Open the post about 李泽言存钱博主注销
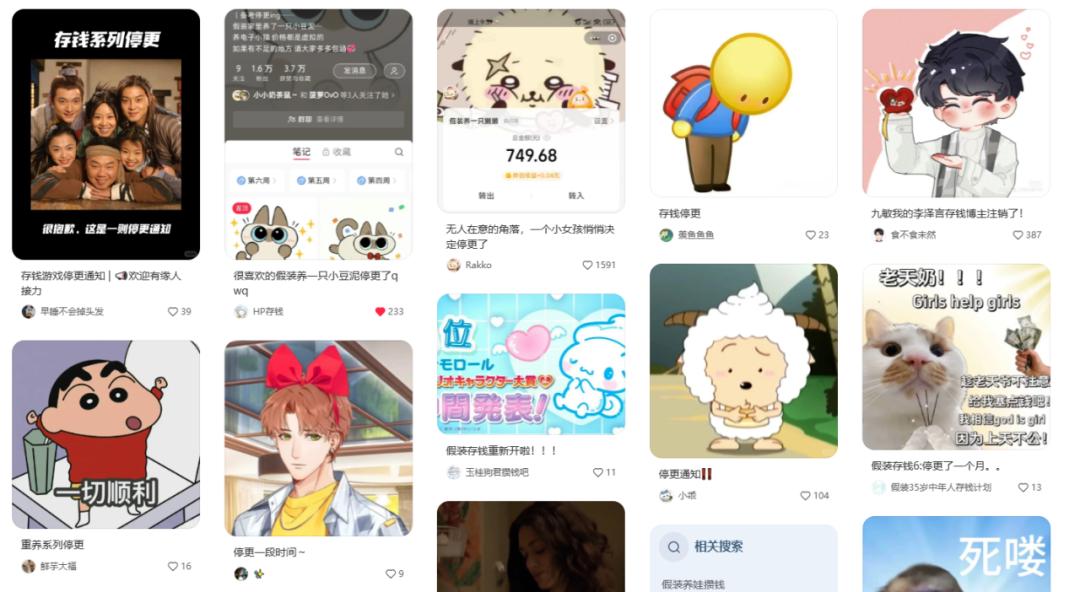The width and height of the screenshot is (1080, 592). coord(955,103)
